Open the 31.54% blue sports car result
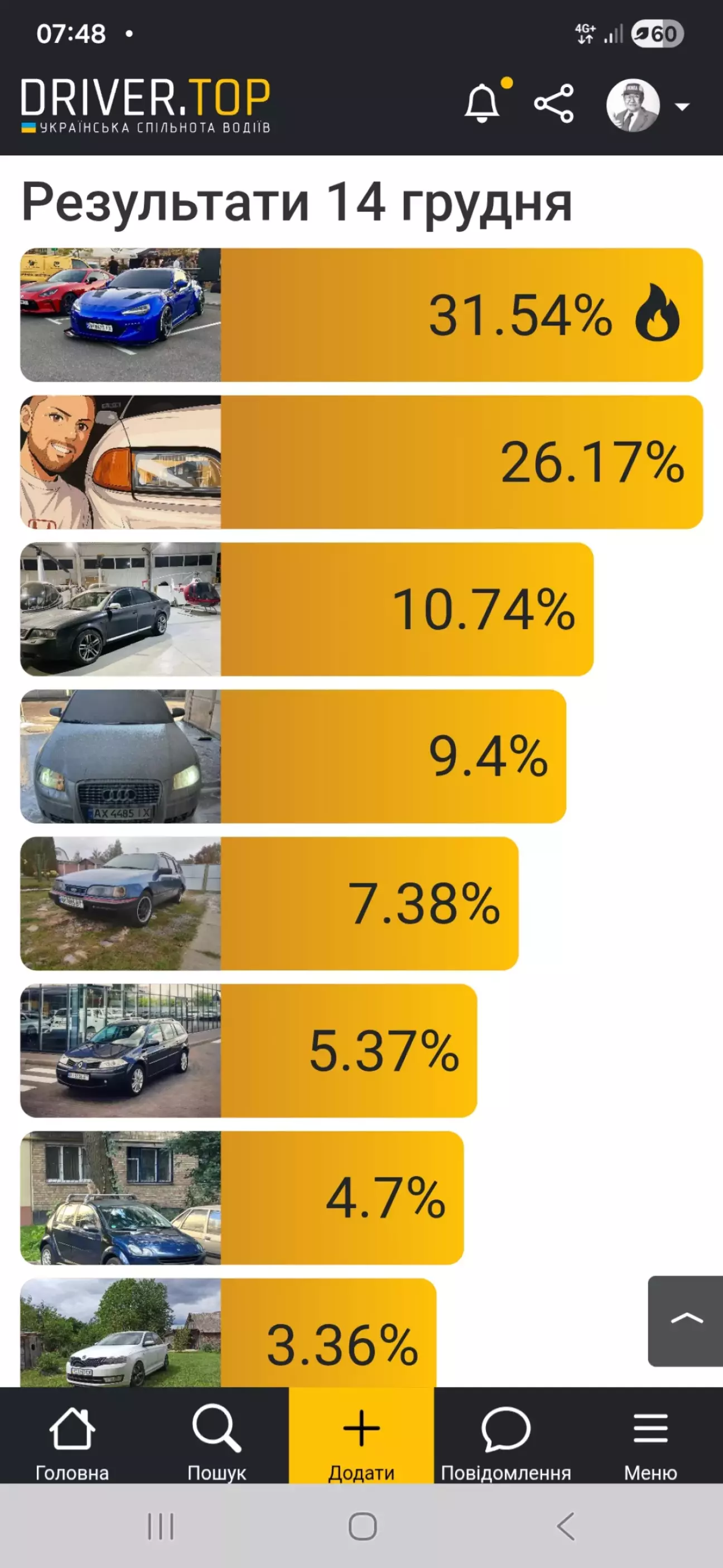The image size is (723, 1568). (x=361, y=315)
